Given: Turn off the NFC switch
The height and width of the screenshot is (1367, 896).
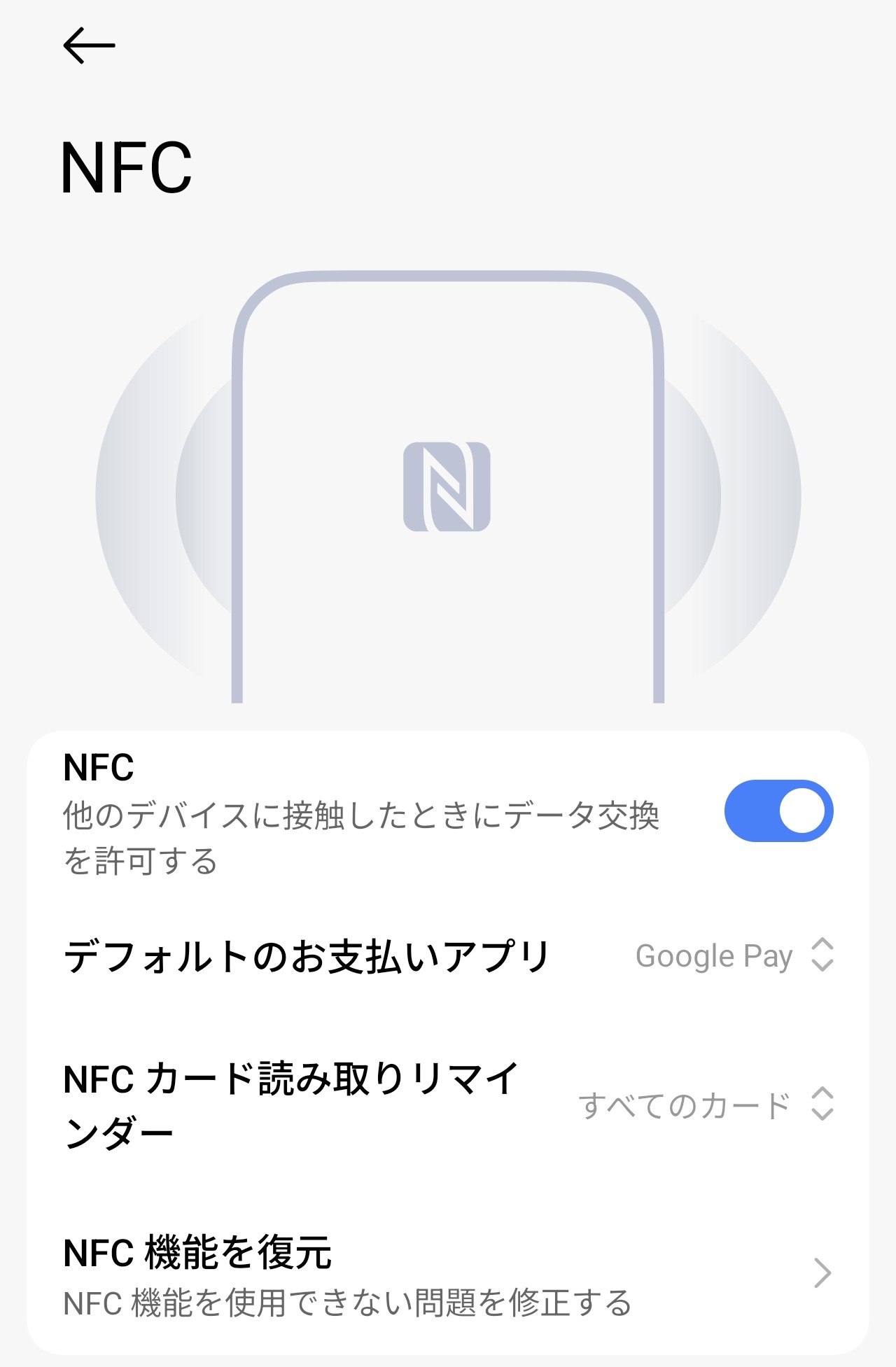Looking at the screenshot, I should click(778, 811).
